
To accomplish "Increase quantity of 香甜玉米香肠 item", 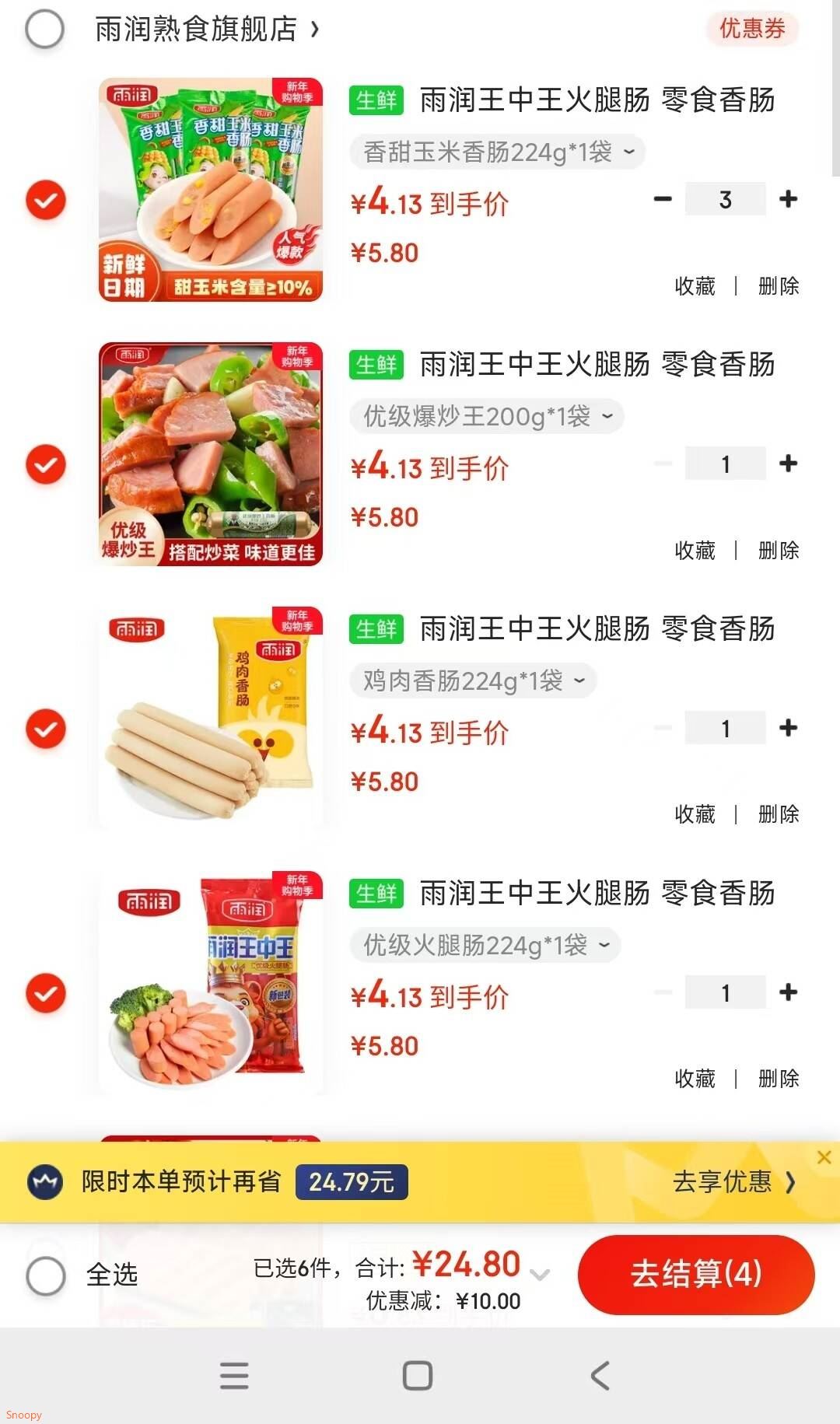I will (x=788, y=199).
